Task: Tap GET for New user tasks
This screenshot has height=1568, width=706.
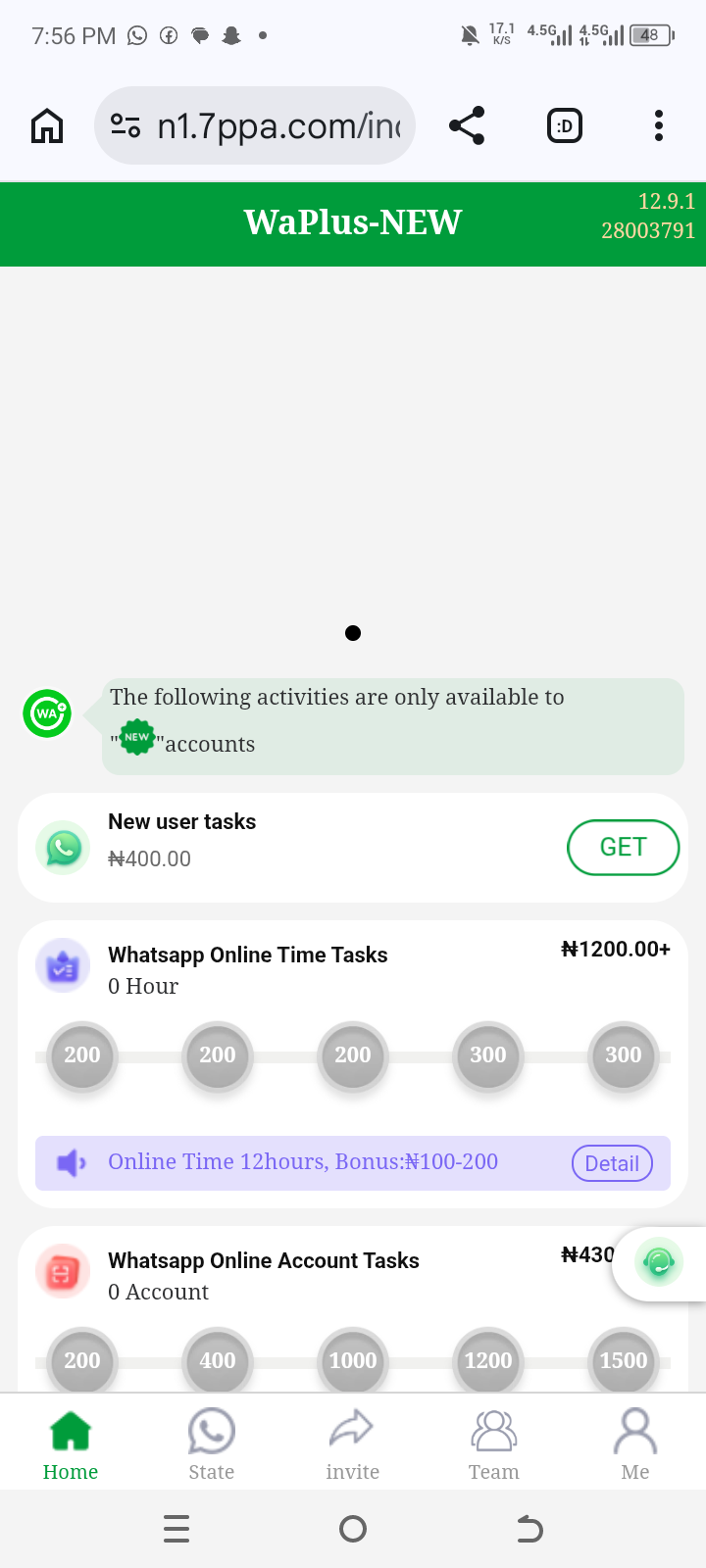Action: 623,847
